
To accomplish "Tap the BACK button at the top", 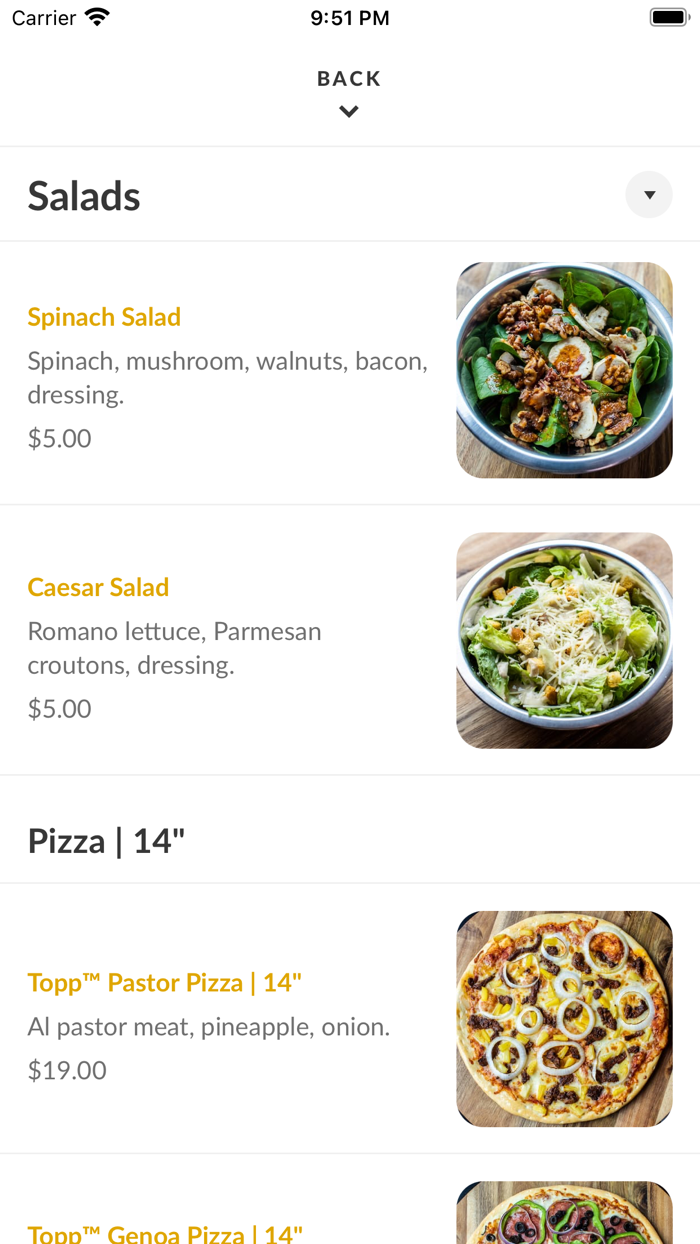I will (349, 93).
